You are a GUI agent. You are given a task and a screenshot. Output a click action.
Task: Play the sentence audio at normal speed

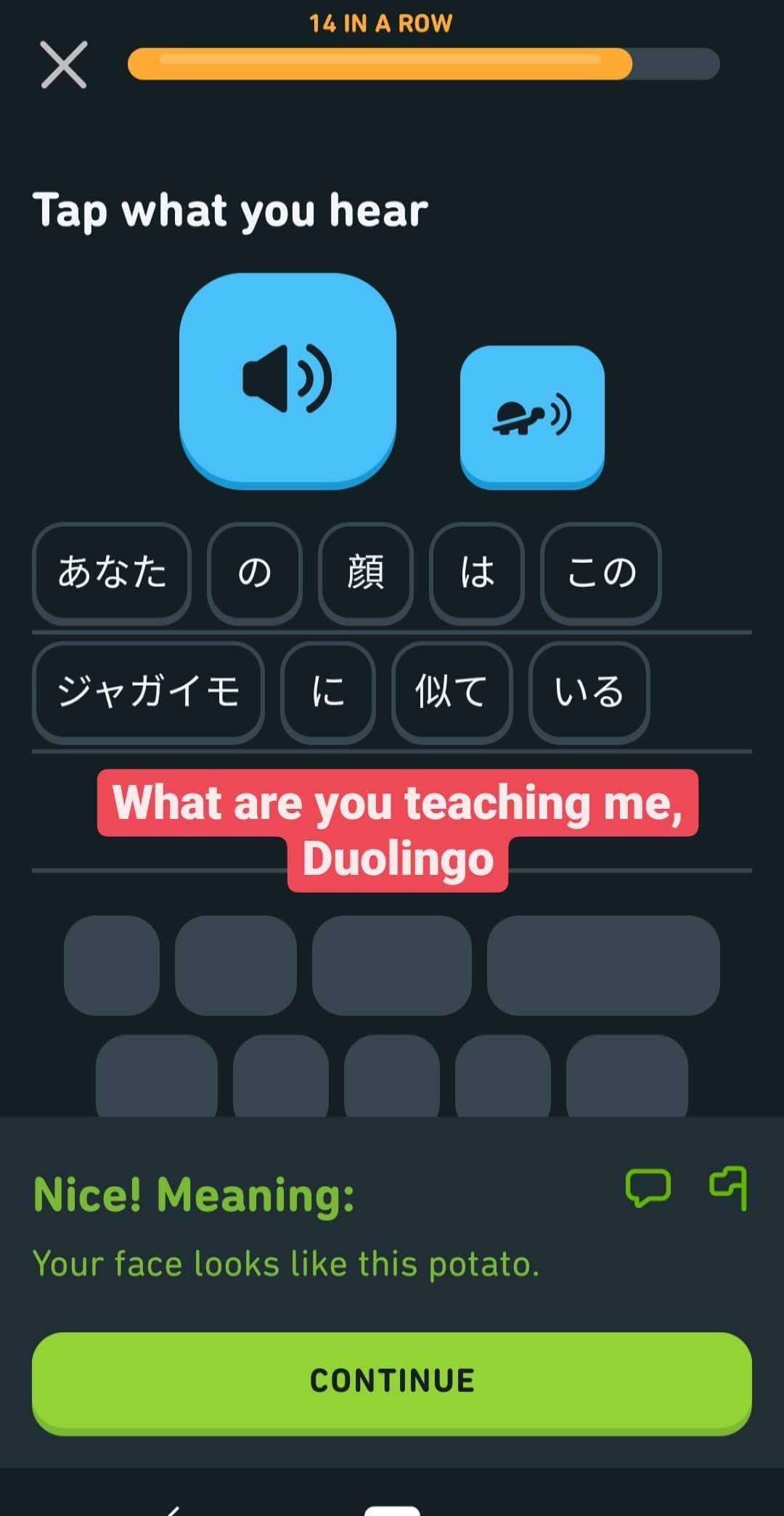287,379
